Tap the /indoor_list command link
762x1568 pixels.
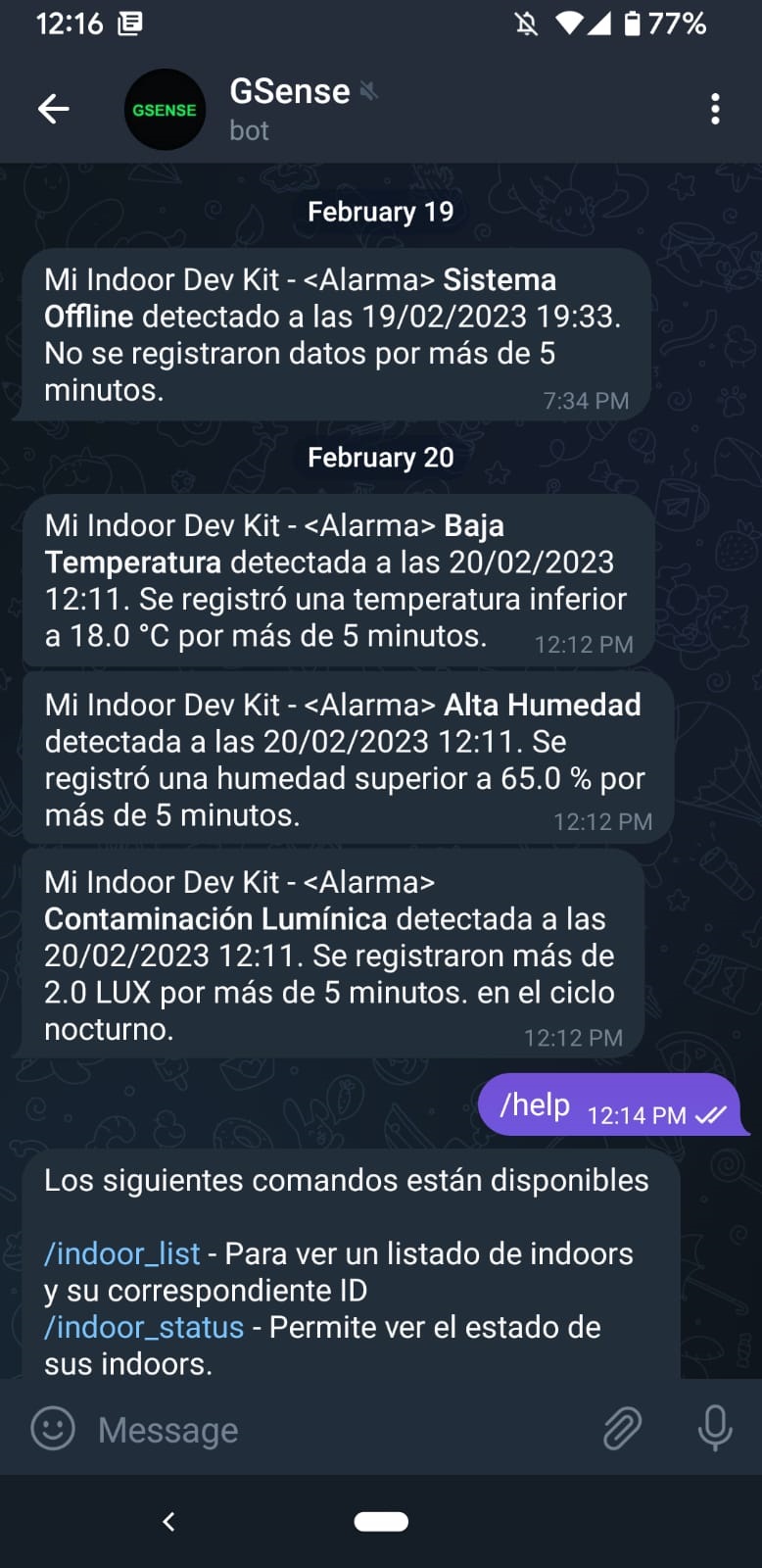[x=122, y=1253]
